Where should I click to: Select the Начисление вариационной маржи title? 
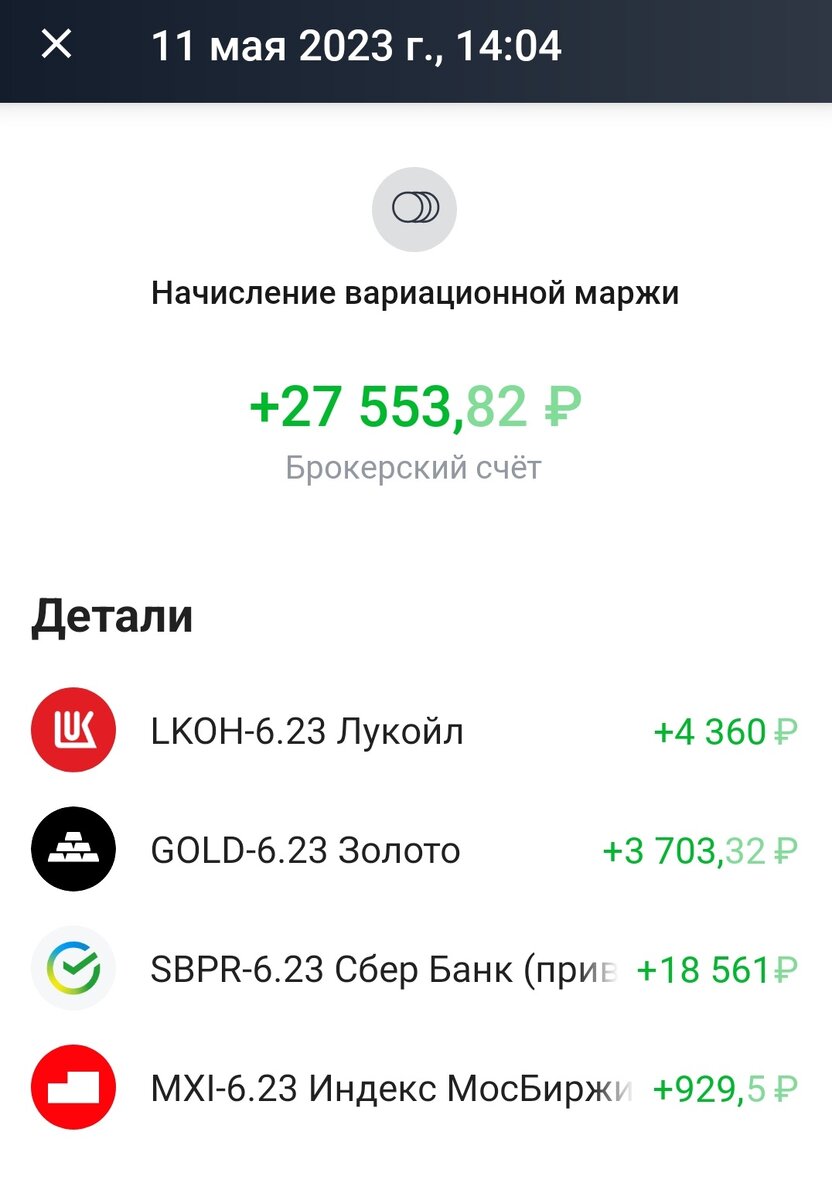pyautogui.click(x=416, y=291)
